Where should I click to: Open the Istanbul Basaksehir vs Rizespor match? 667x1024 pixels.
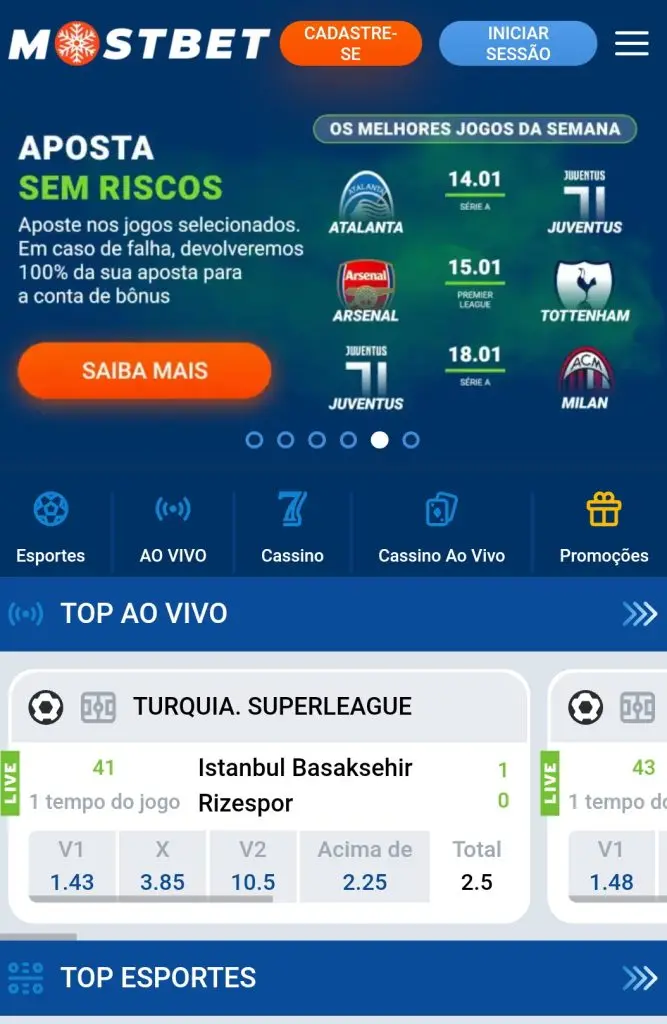coord(304,785)
